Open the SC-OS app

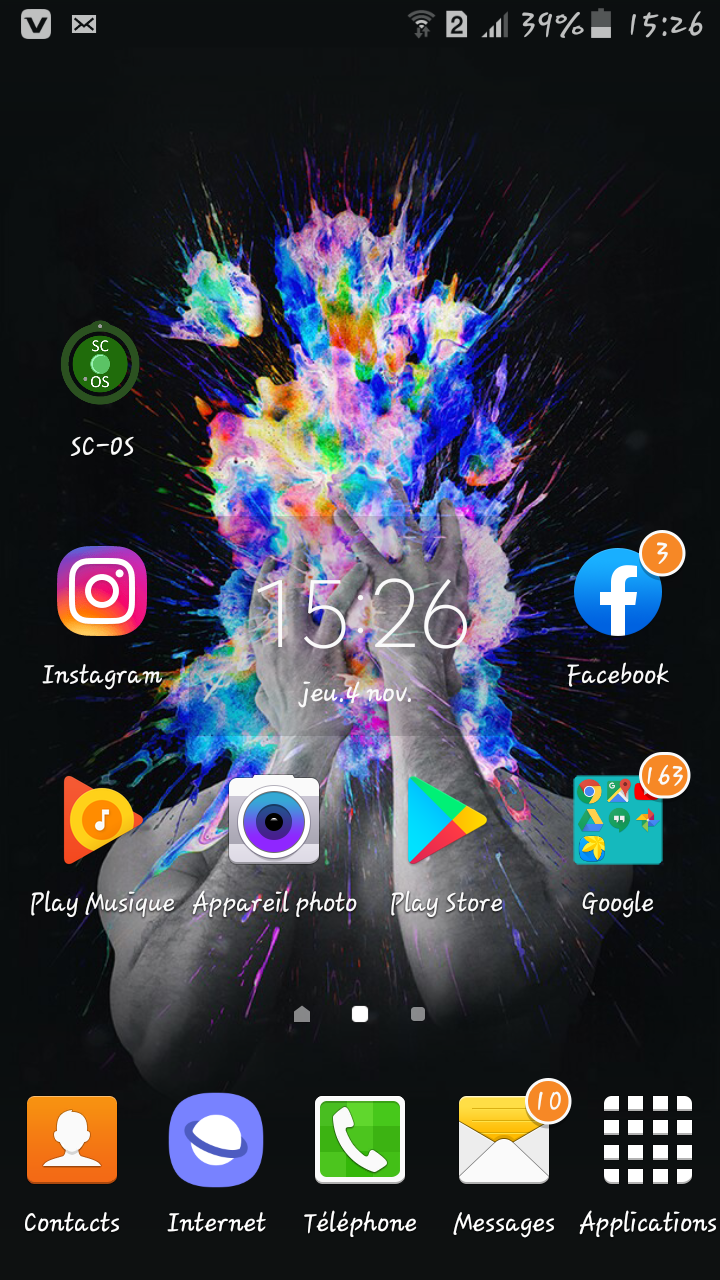pos(100,363)
